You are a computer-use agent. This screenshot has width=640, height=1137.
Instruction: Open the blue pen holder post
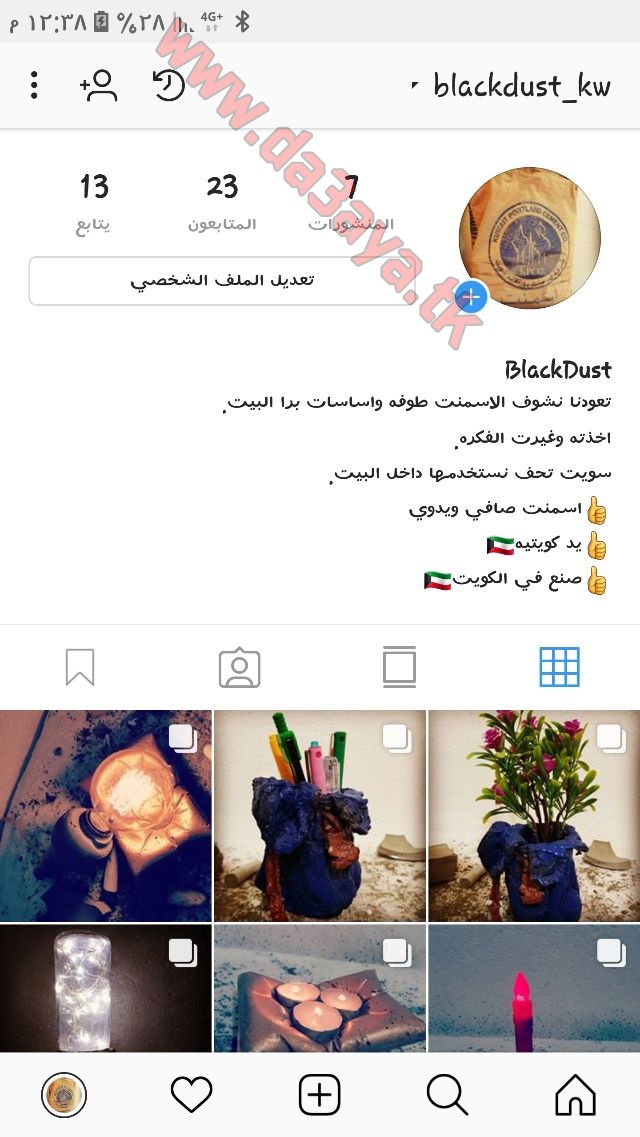320,816
